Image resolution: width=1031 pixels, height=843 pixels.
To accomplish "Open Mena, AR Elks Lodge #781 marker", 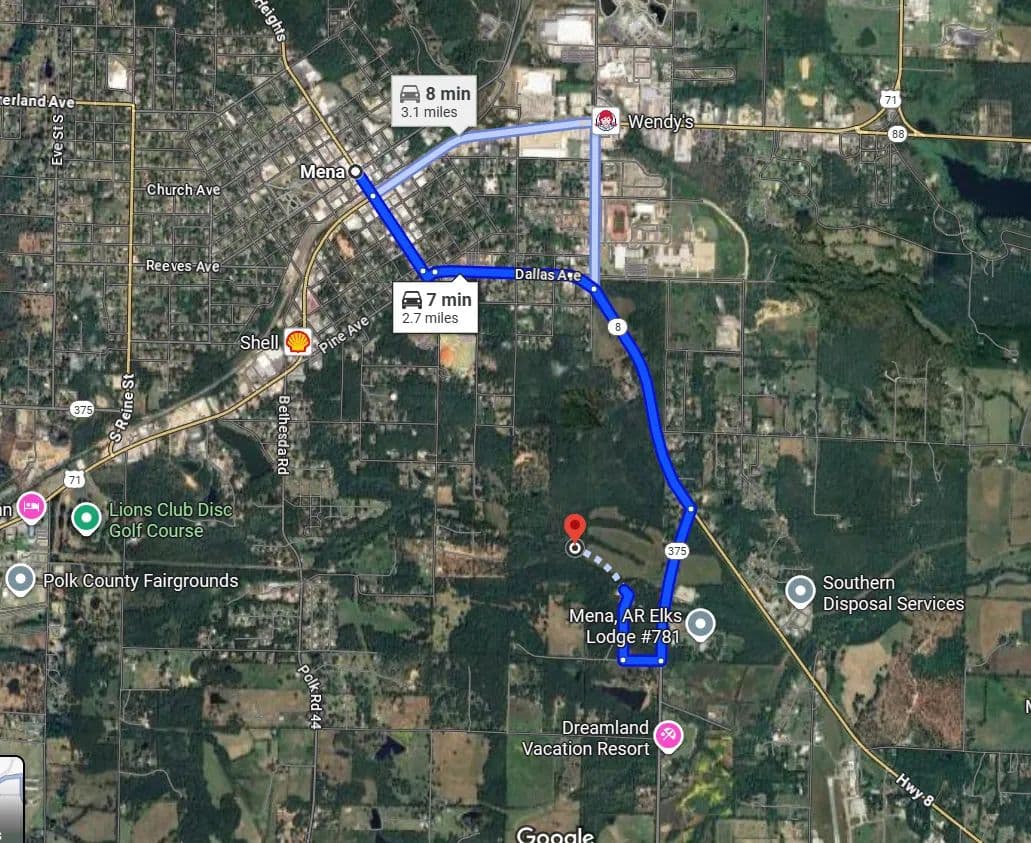I will [x=701, y=625].
